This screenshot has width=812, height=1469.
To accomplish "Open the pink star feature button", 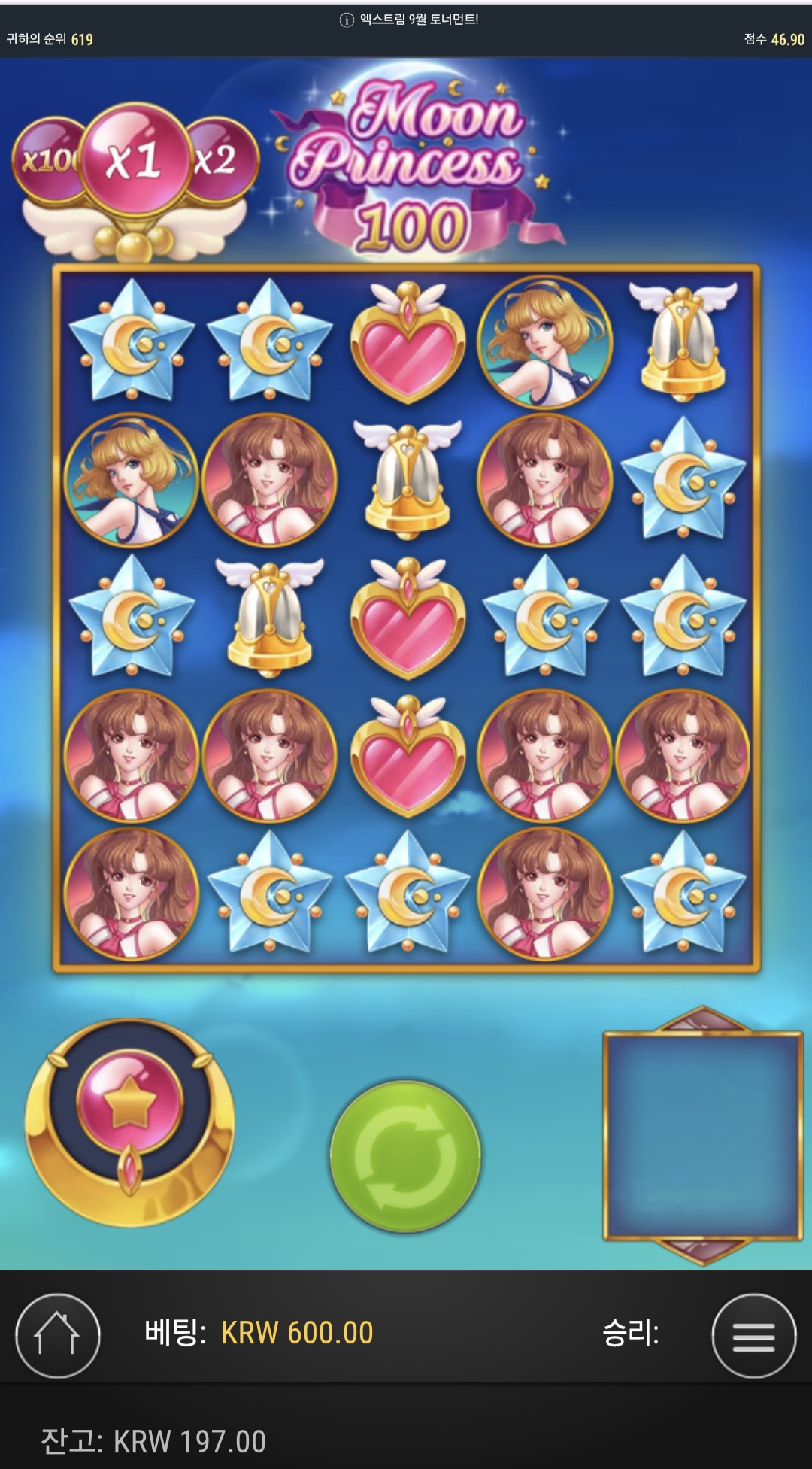I will (129, 1103).
